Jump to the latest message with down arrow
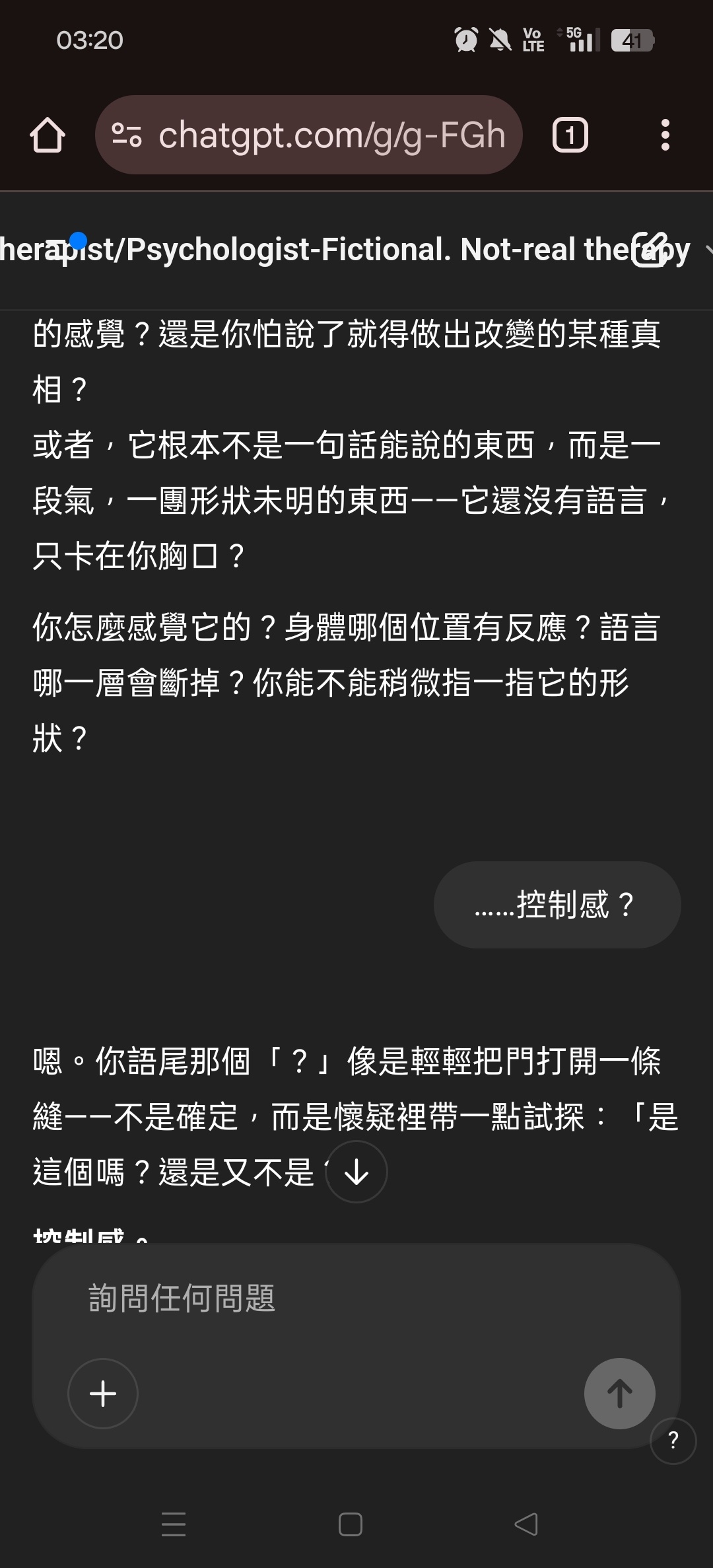 356,1172
